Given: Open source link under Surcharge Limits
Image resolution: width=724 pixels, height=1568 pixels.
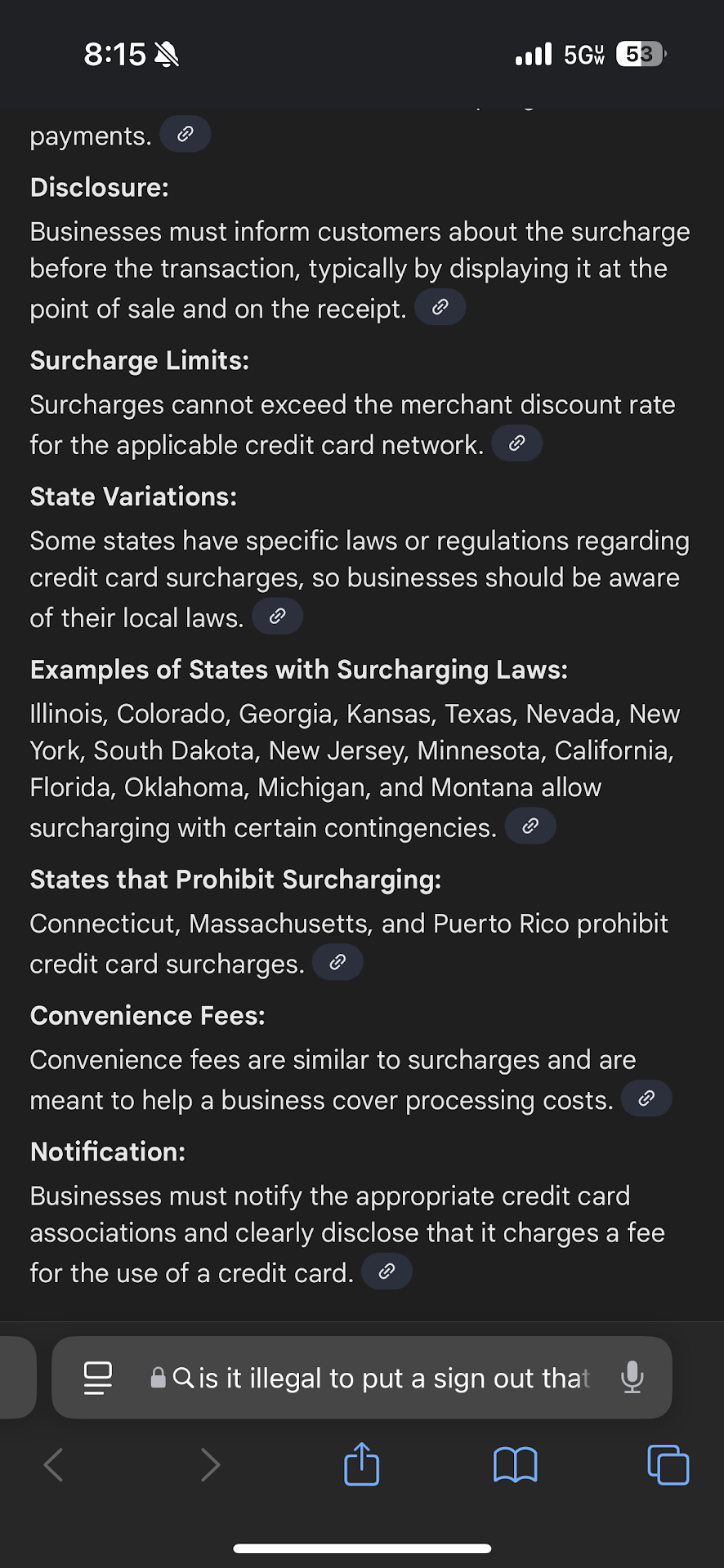Looking at the screenshot, I should [x=516, y=443].
